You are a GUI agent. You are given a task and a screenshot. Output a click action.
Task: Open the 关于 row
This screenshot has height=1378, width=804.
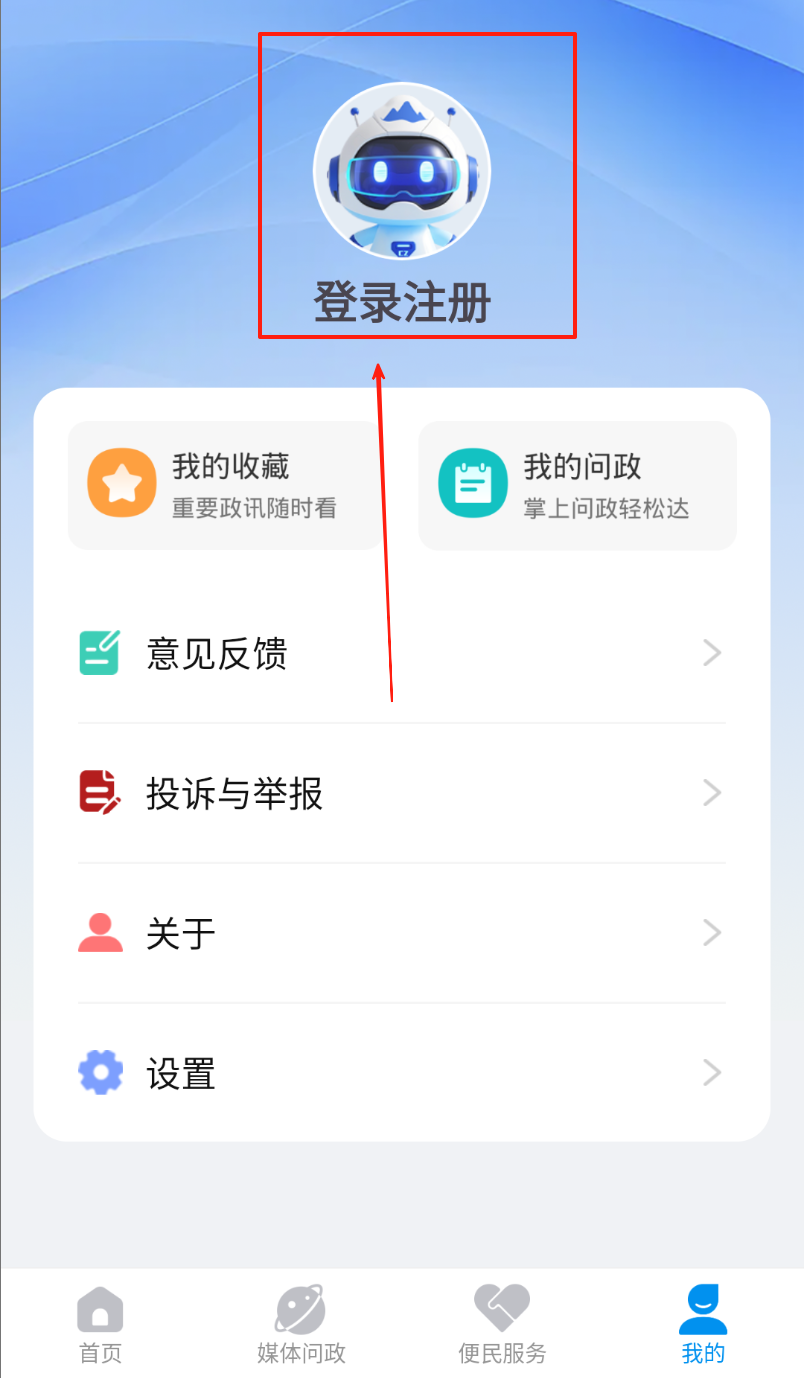point(401,934)
